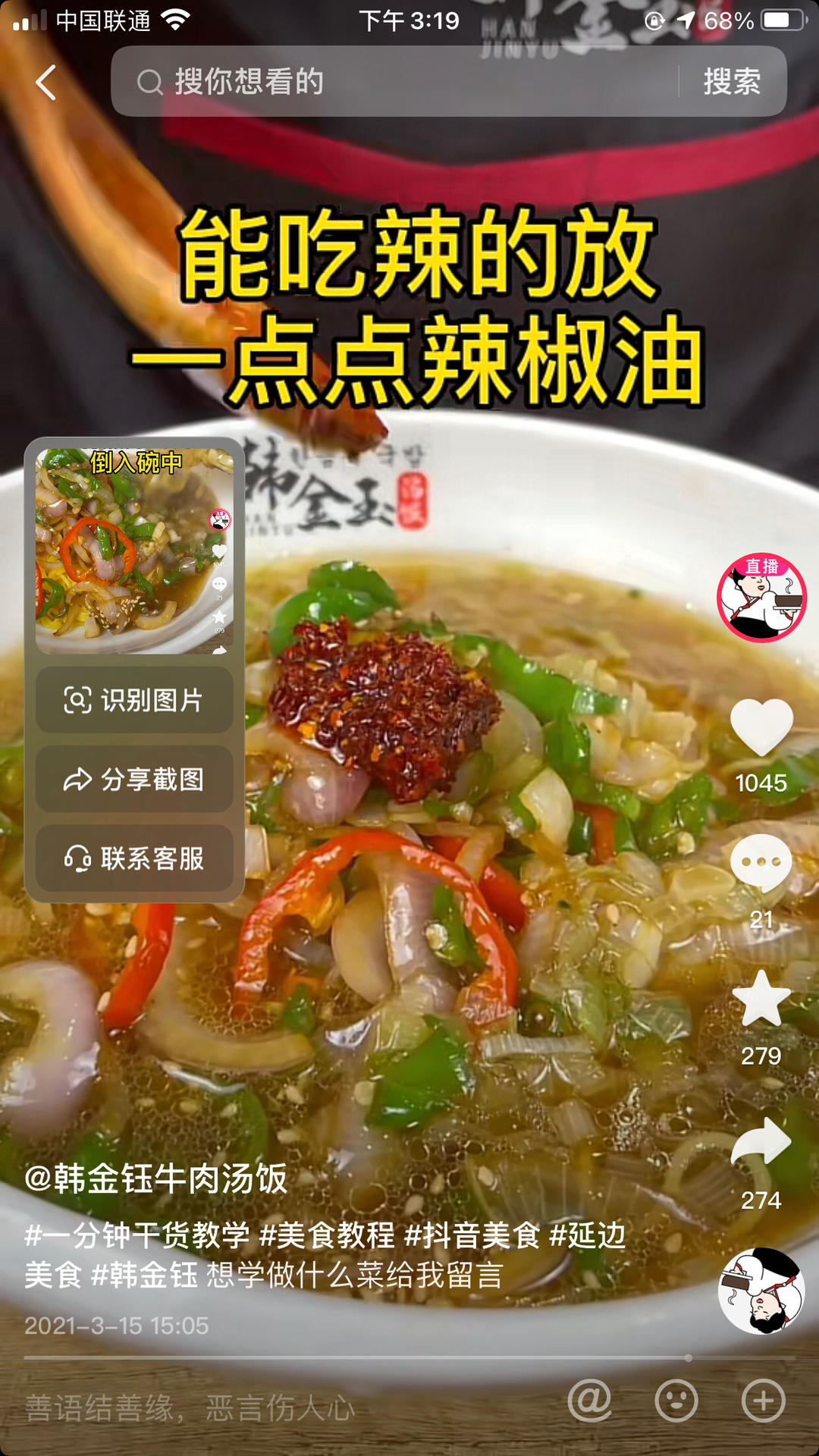This screenshot has height=1456, width=819.
Task: Select 识别图片 to identify the image
Action: point(134,700)
